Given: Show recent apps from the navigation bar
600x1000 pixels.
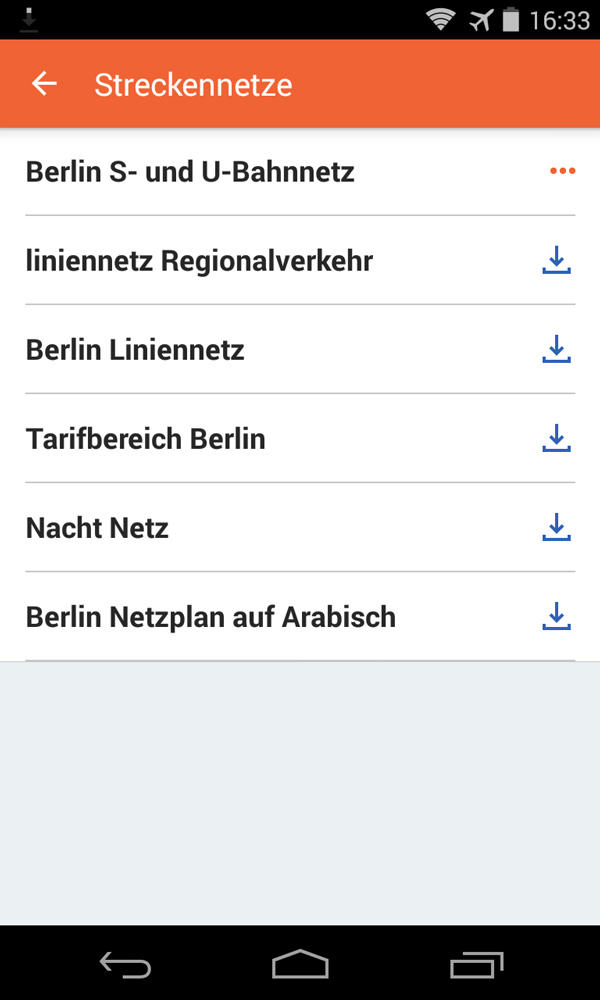Looking at the screenshot, I should tap(476, 964).
